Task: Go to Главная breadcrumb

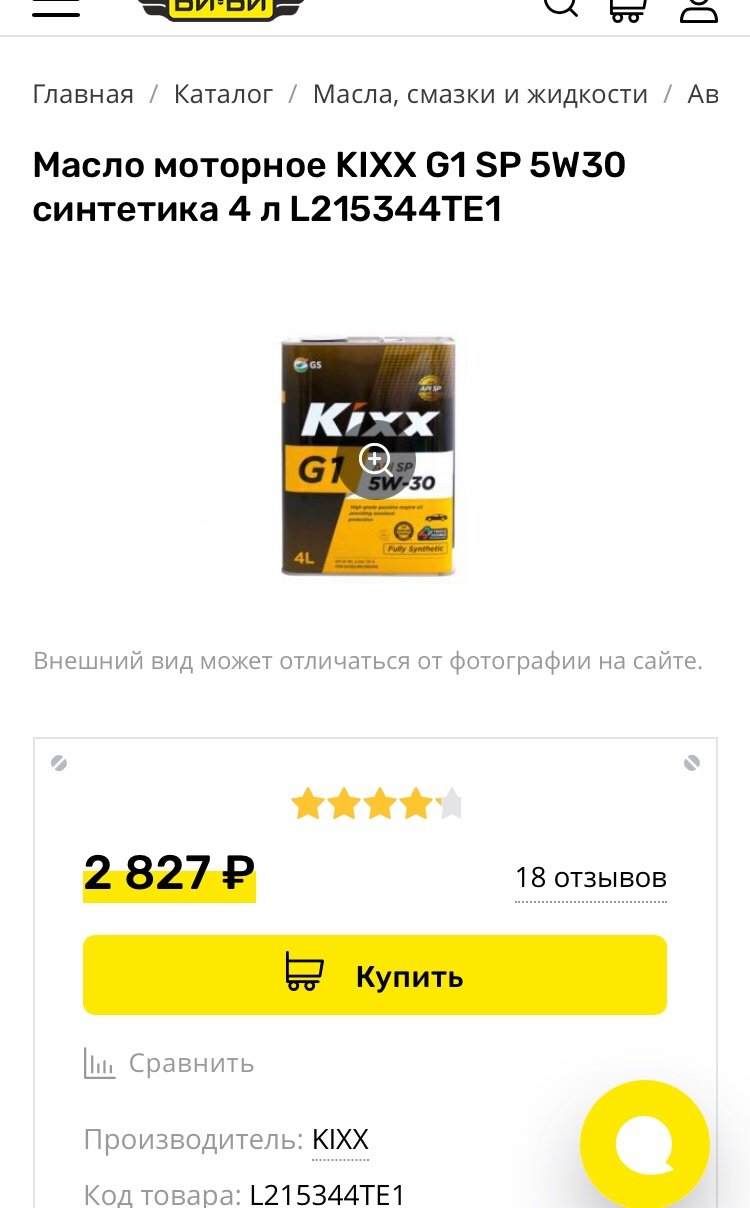Action: pyautogui.click(x=83, y=94)
